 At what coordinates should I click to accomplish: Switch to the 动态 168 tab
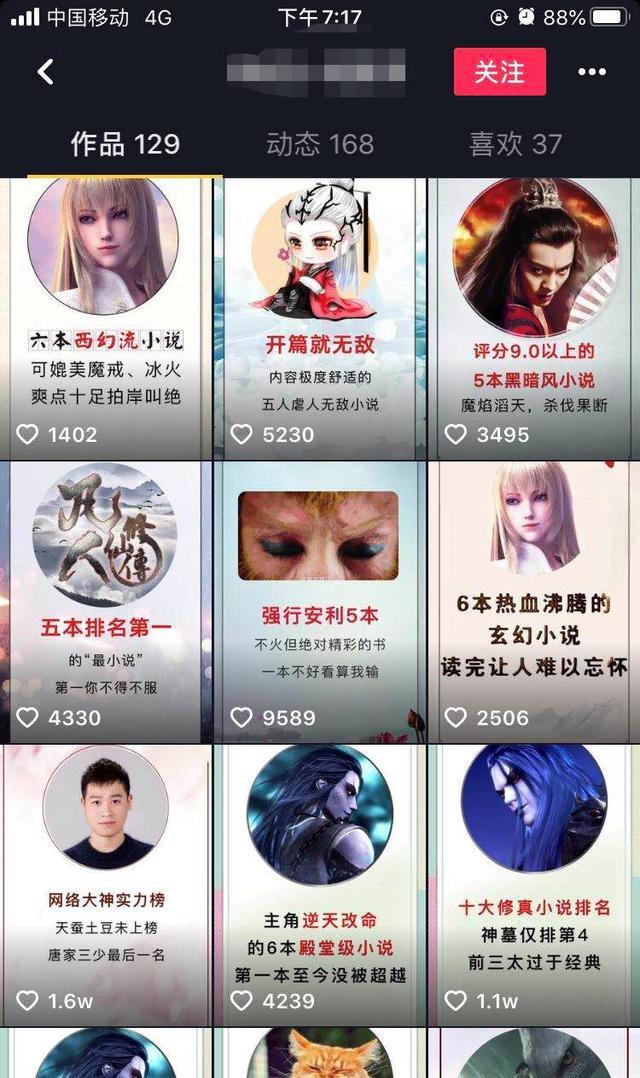tap(320, 144)
